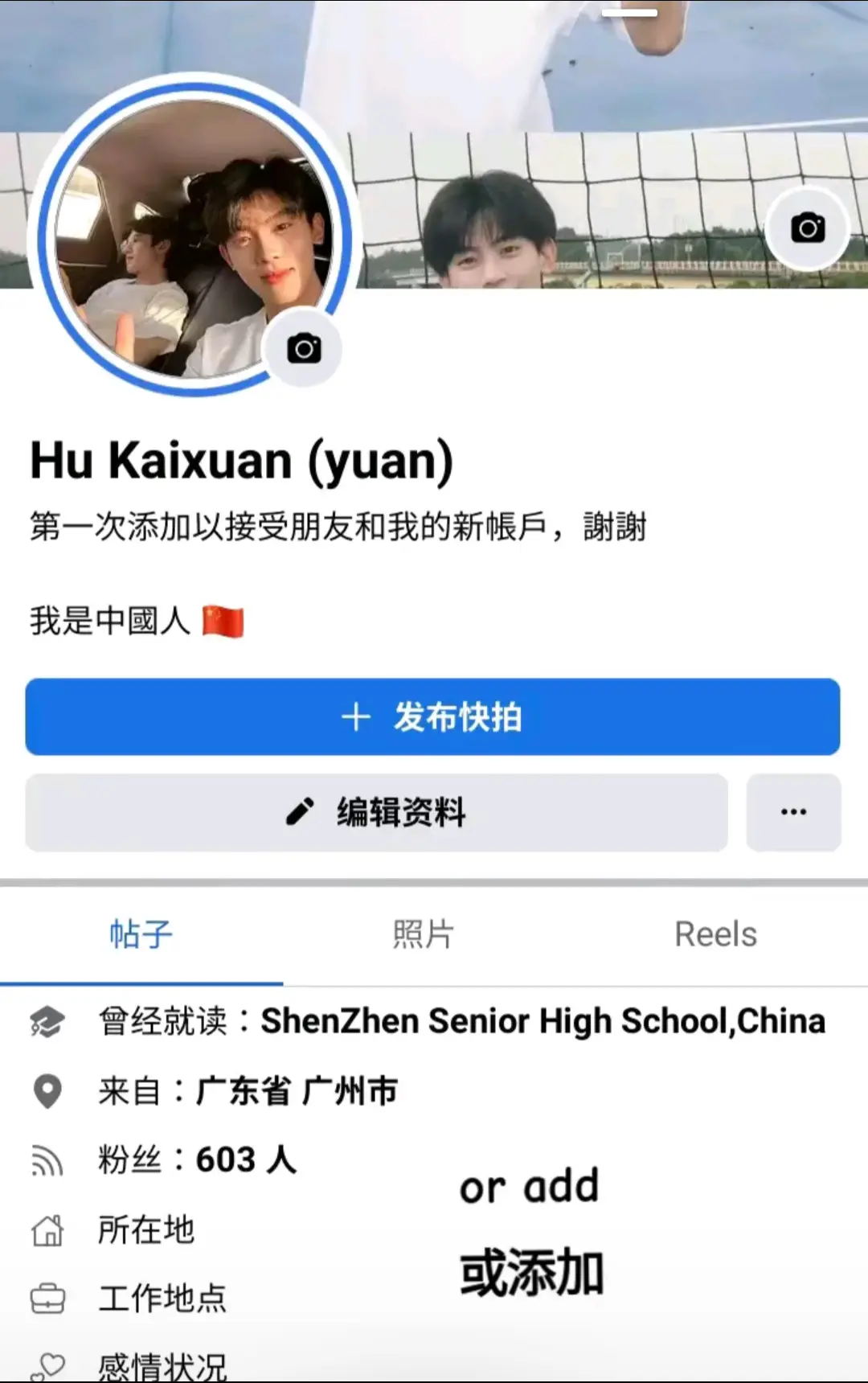Tap the blue 发布快拍 button
This screenshot has height=1383, width=868.
[x=432, y=716]
